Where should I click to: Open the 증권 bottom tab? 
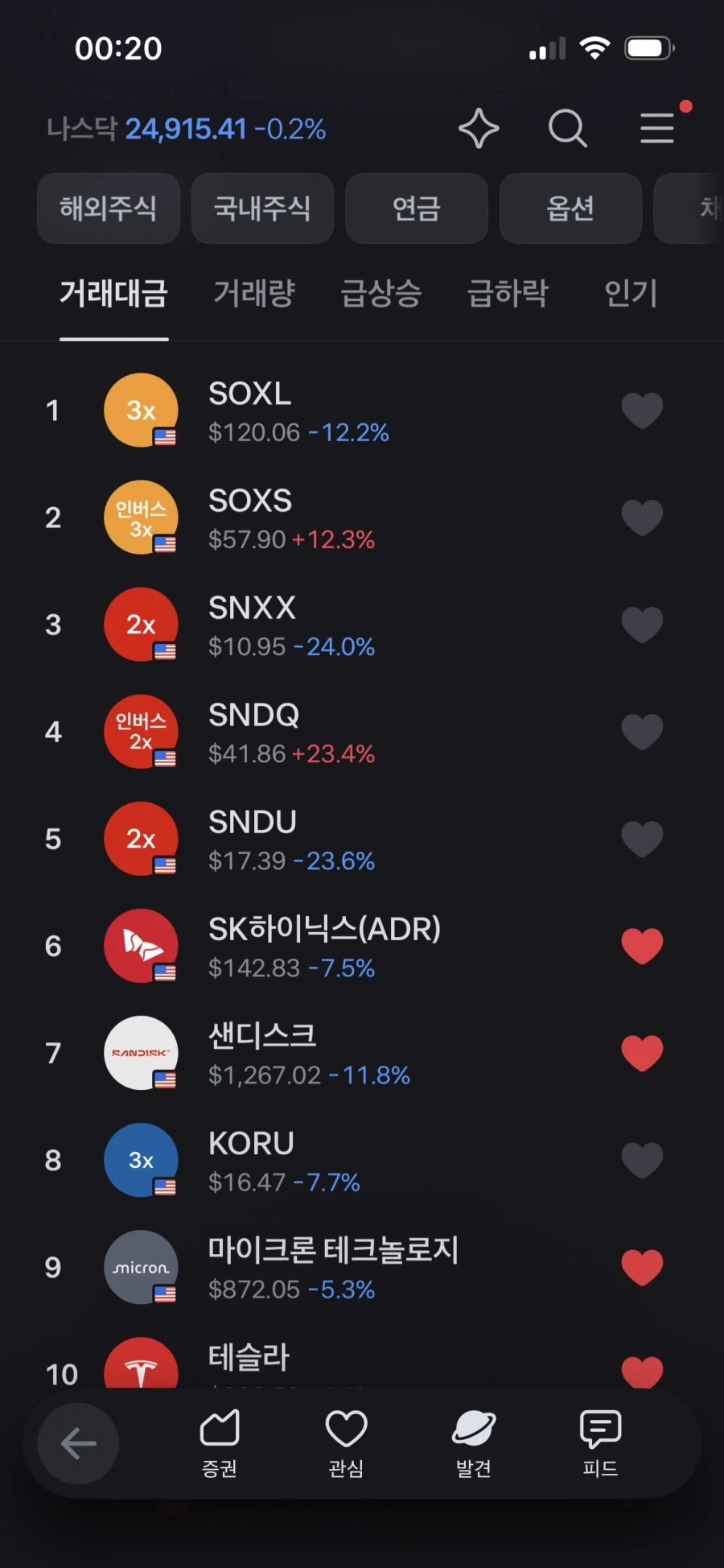click(x=219, y=1444)
